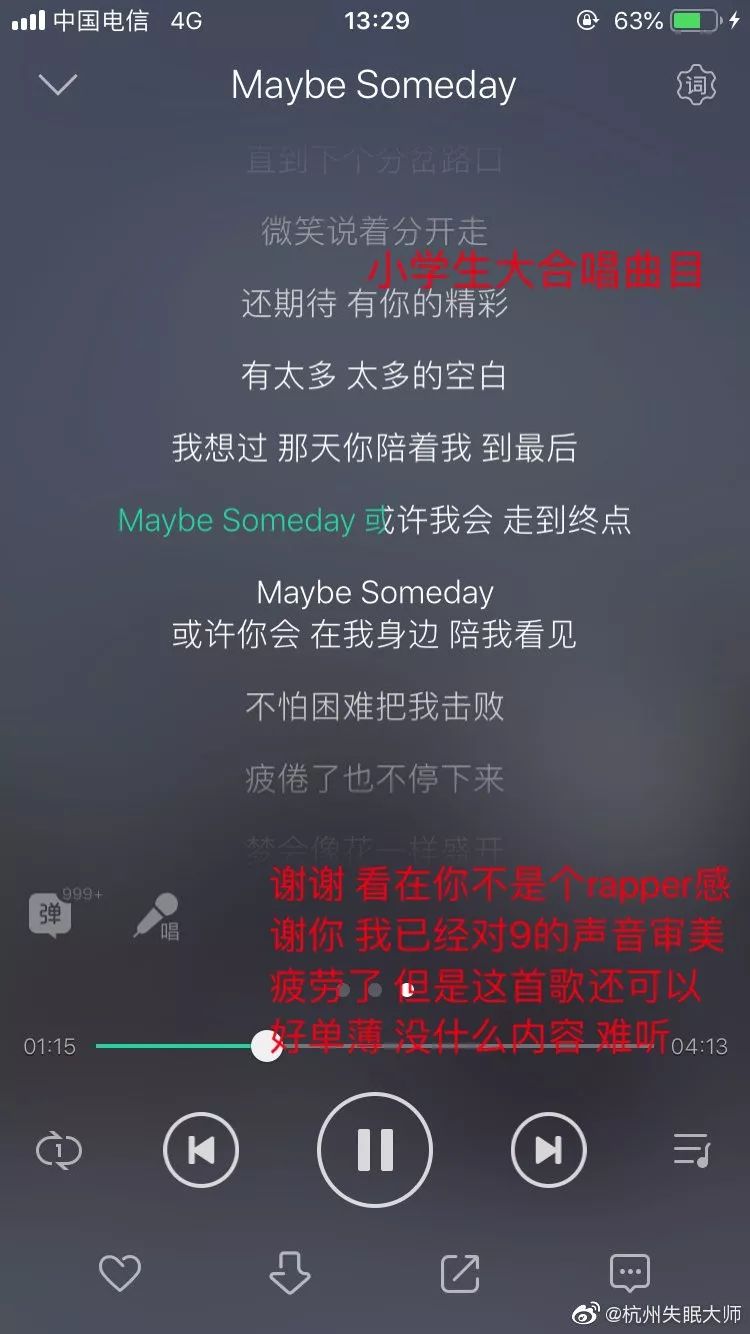The height and width of the screenshot is (1334, 750).
Task: Tap the microphone sing (唱) button
Action: [157, 916]
